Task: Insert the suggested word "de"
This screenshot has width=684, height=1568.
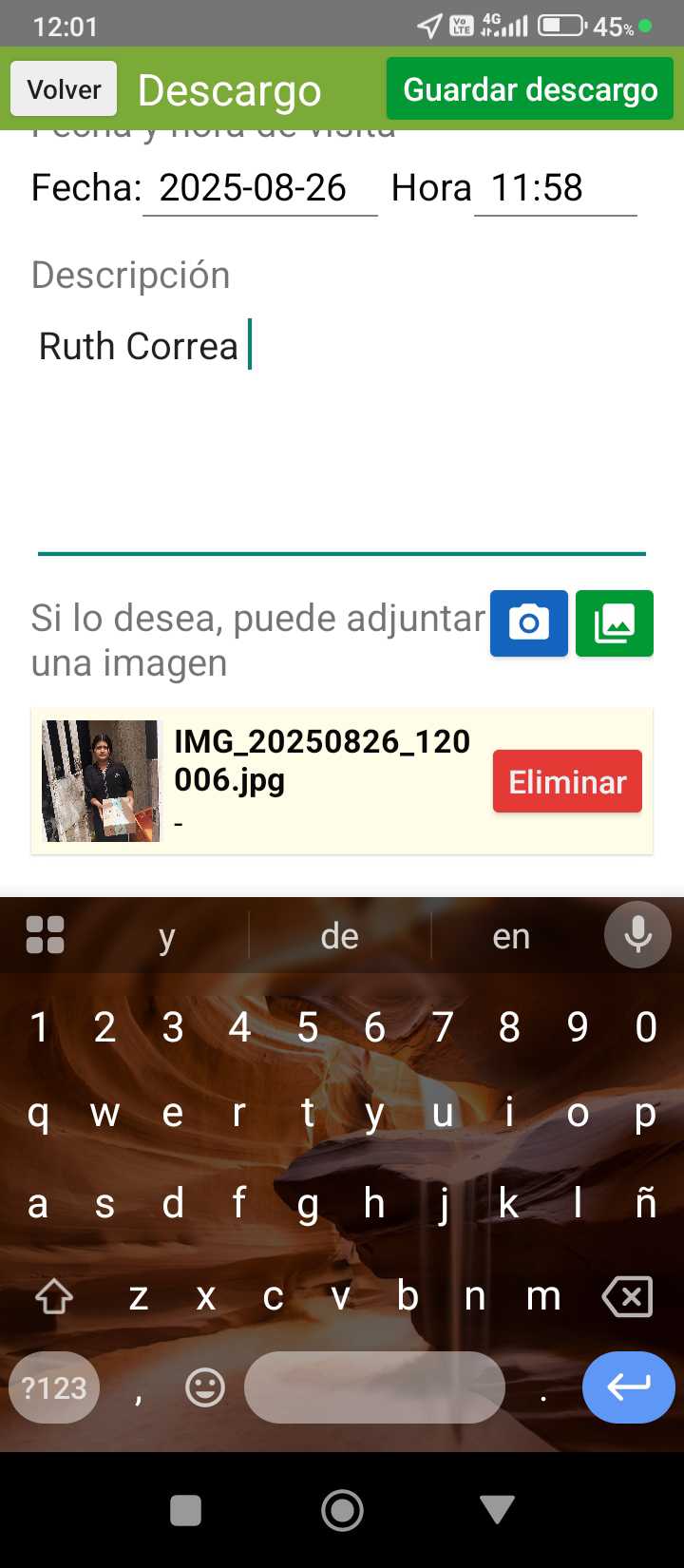Action: point(339,937)
